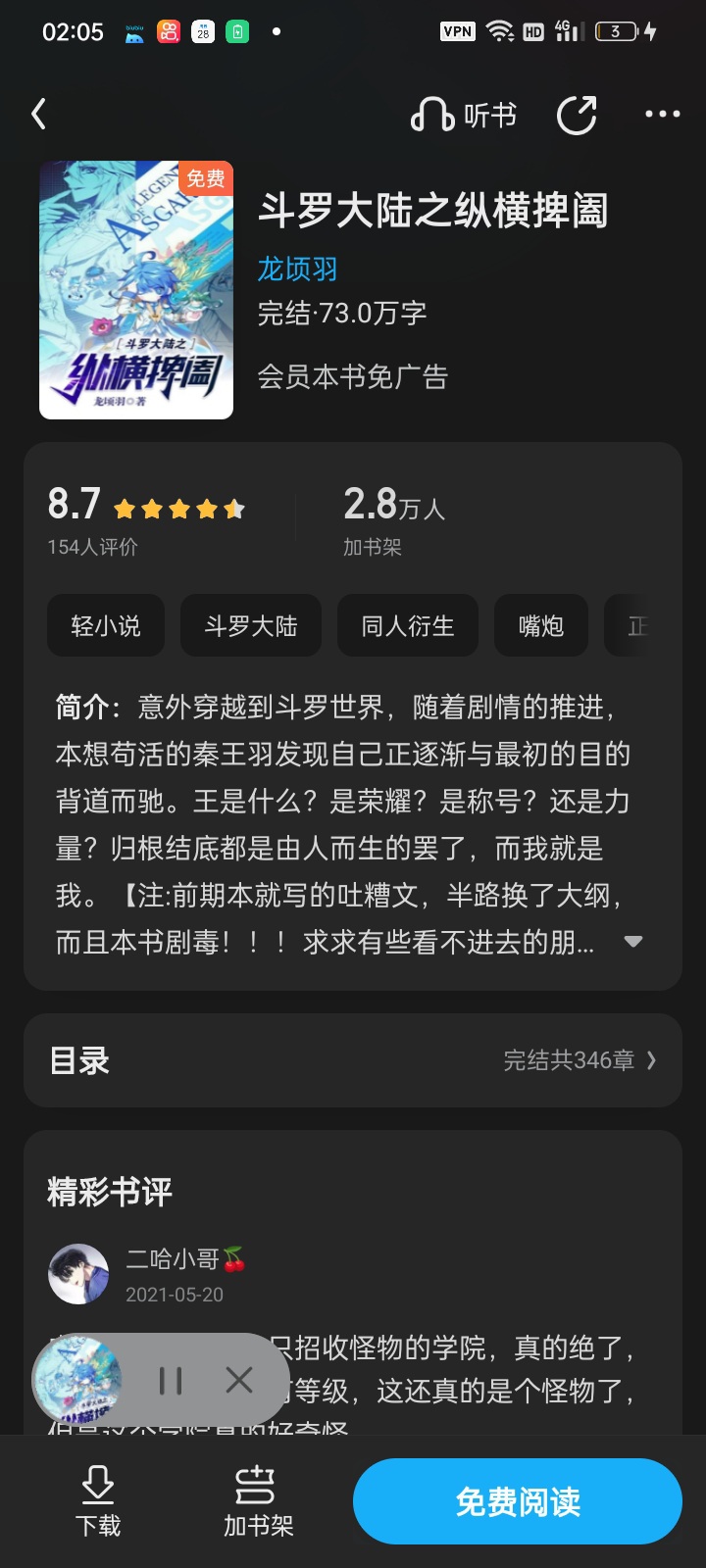Open the 目录 table of contents
706x1568 pixels.
coord(353,1060)
